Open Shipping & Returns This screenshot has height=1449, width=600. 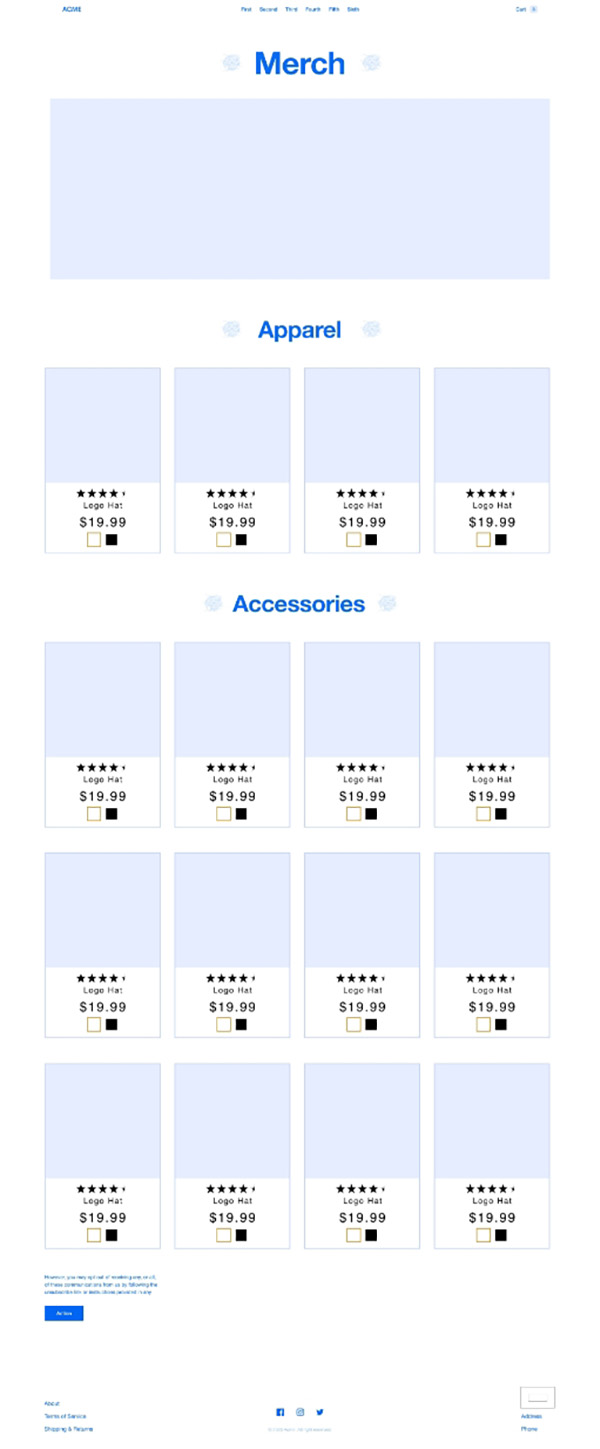(68, 1429)
